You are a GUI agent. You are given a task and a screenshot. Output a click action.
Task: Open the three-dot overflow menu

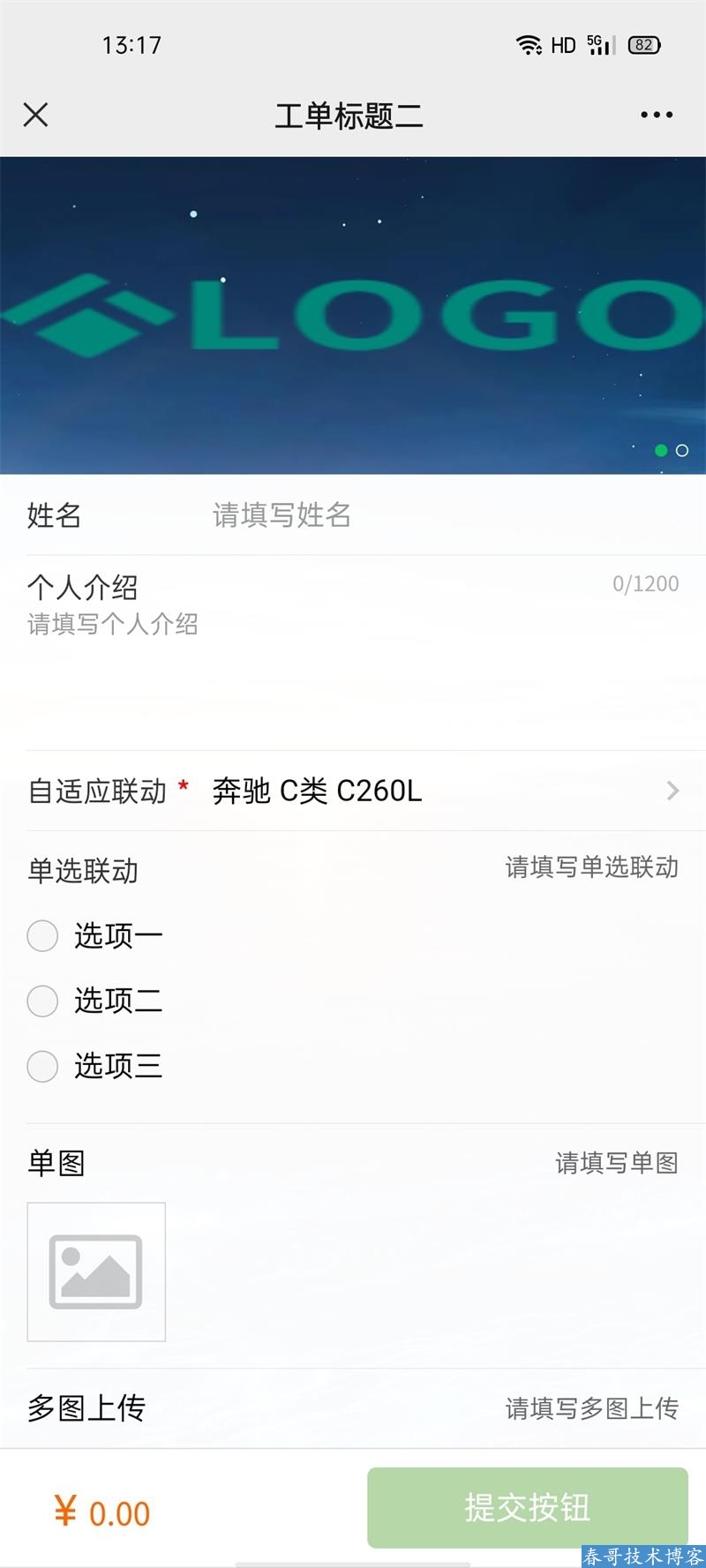point(657,115)
